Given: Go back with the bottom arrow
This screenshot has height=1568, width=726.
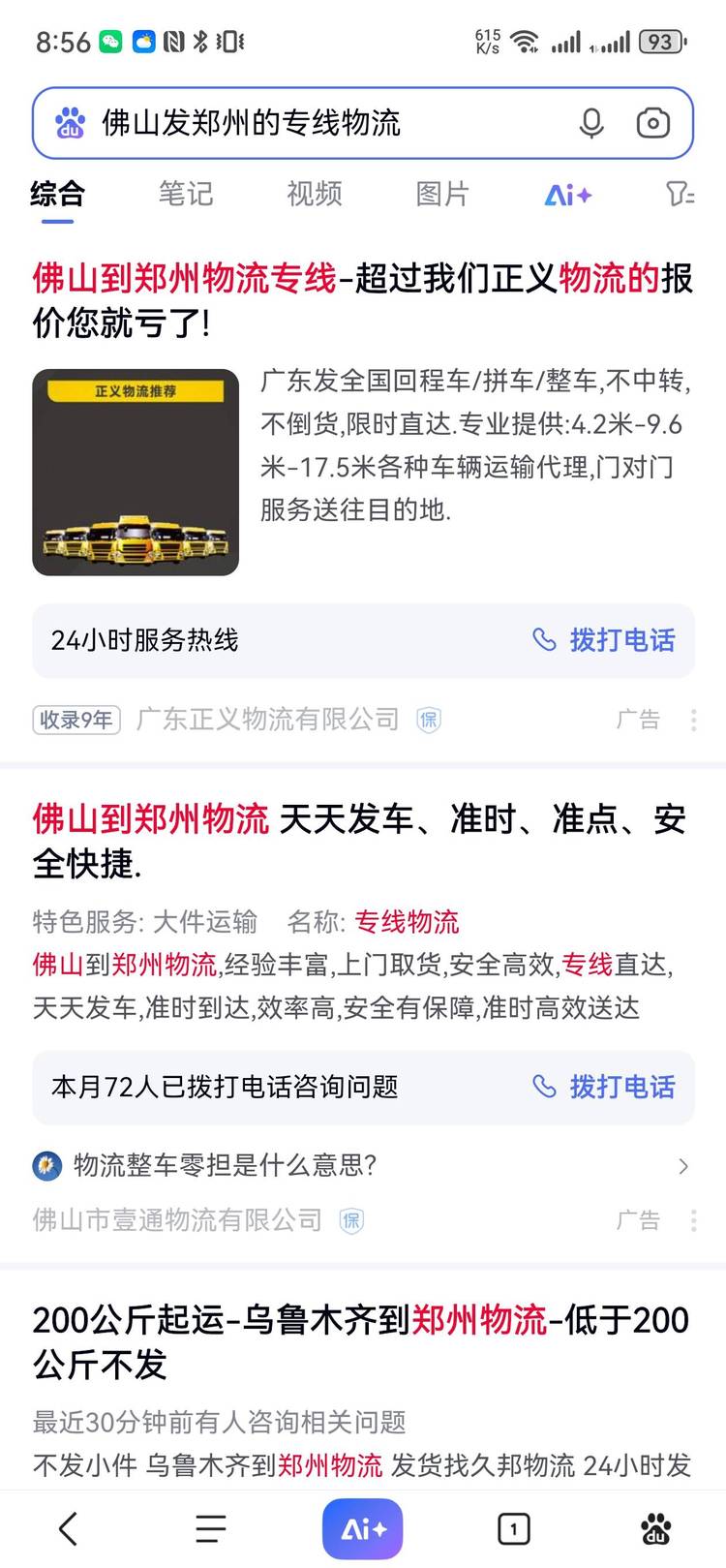Looking at the screenshot, I should pyautogui.click(x=68, y=1529).
